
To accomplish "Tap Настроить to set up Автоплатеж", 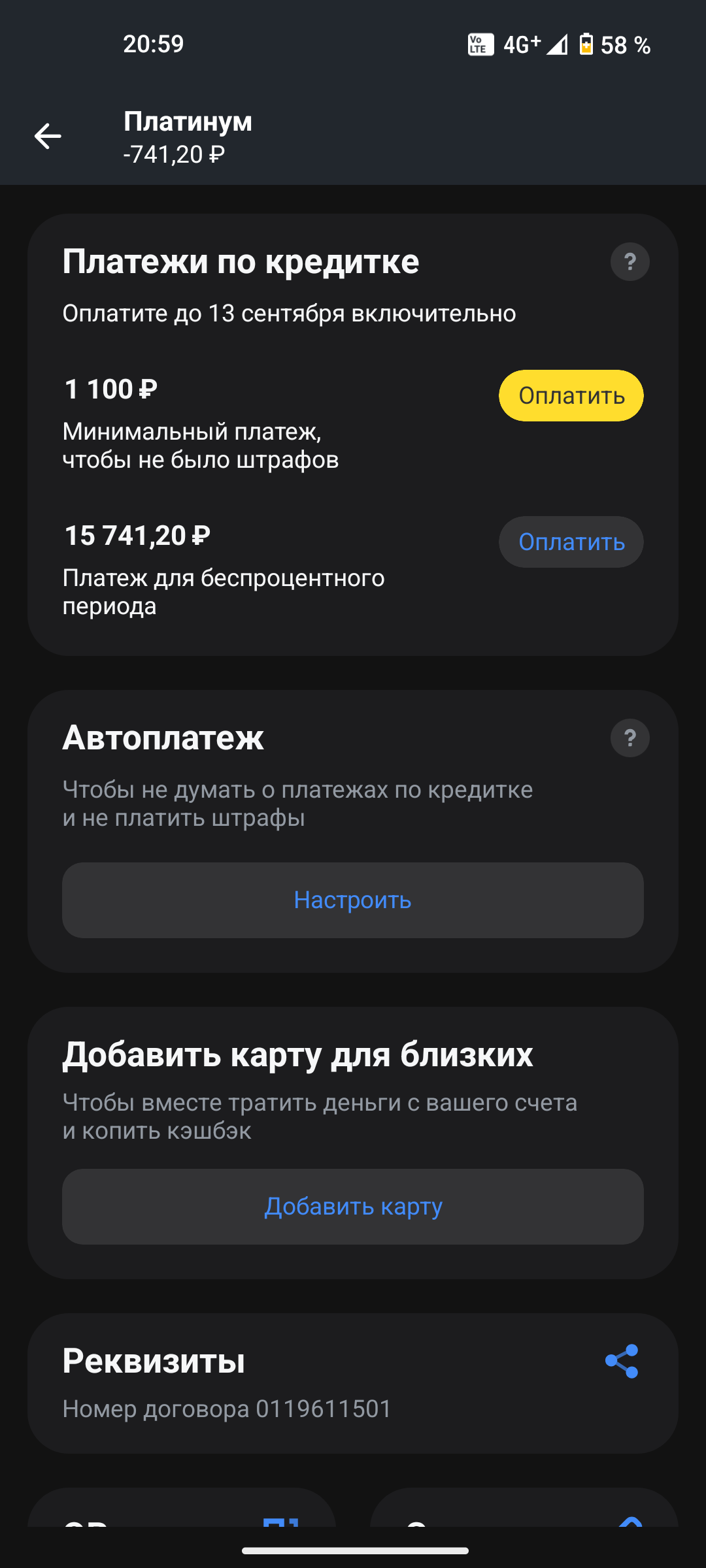I will click(353, 900).
